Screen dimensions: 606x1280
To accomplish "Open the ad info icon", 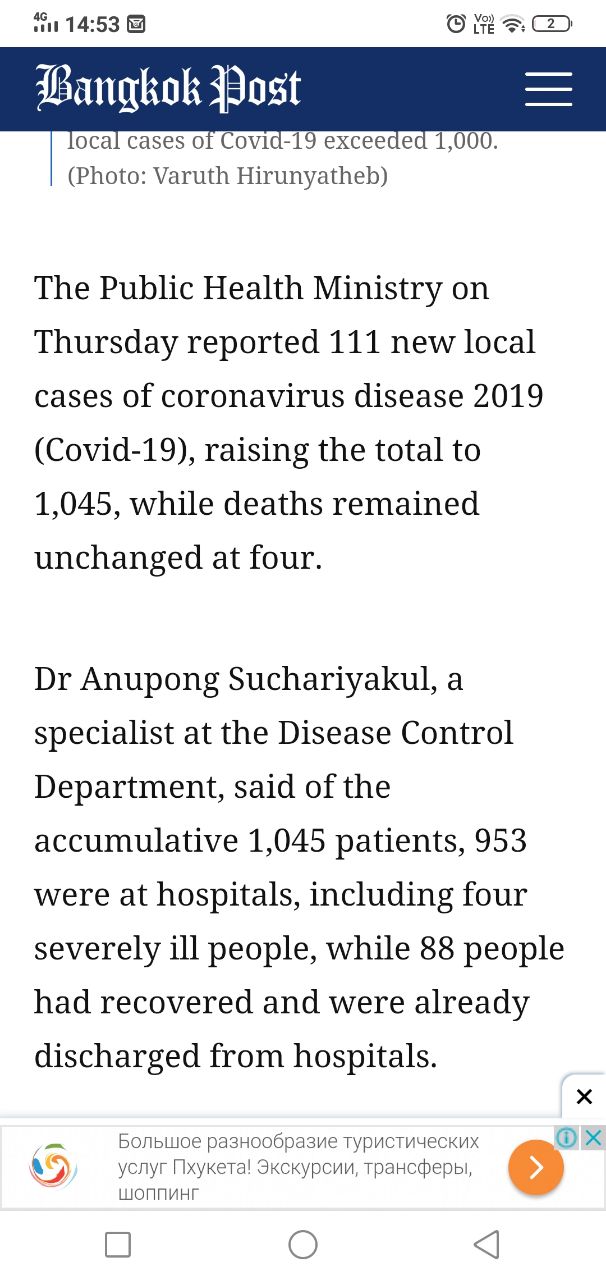I will (x=567, y=1137).
